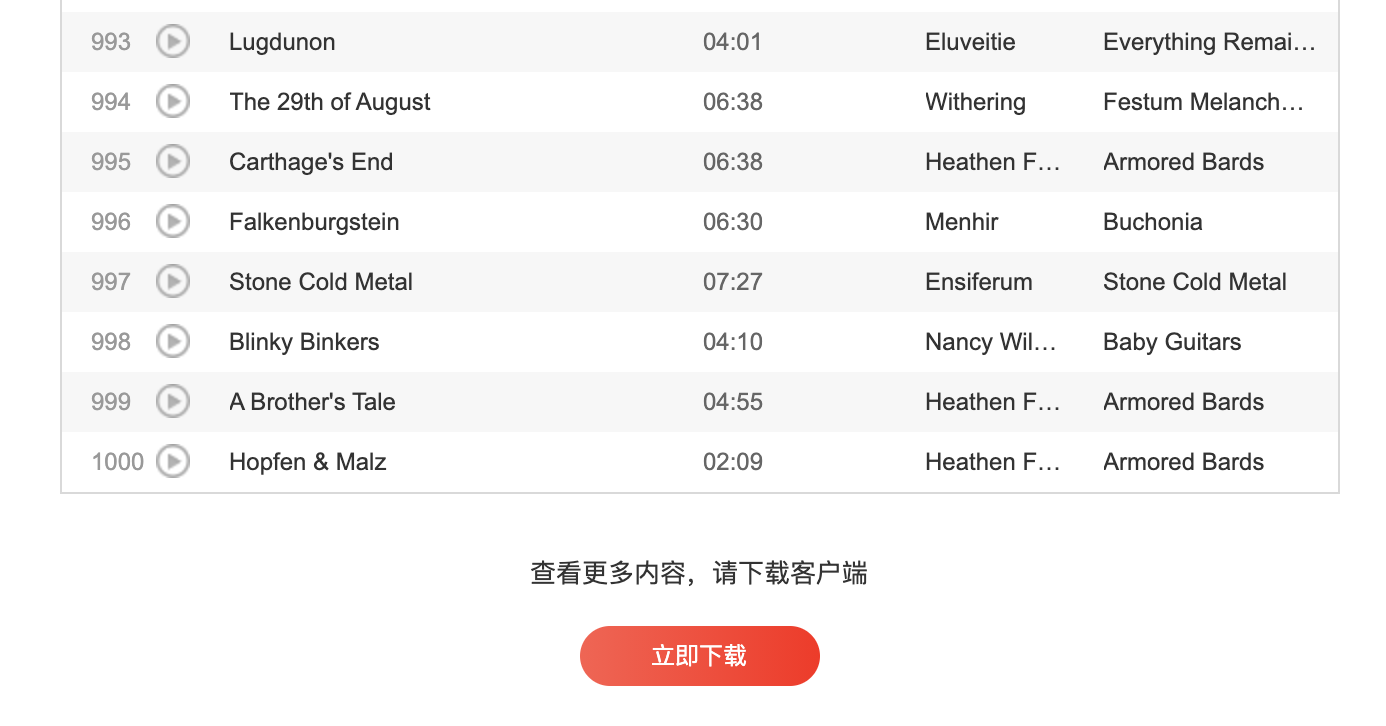1386x726 pixels.
Task: Play Hopfen & Malz
Action: tap(173, 462)
